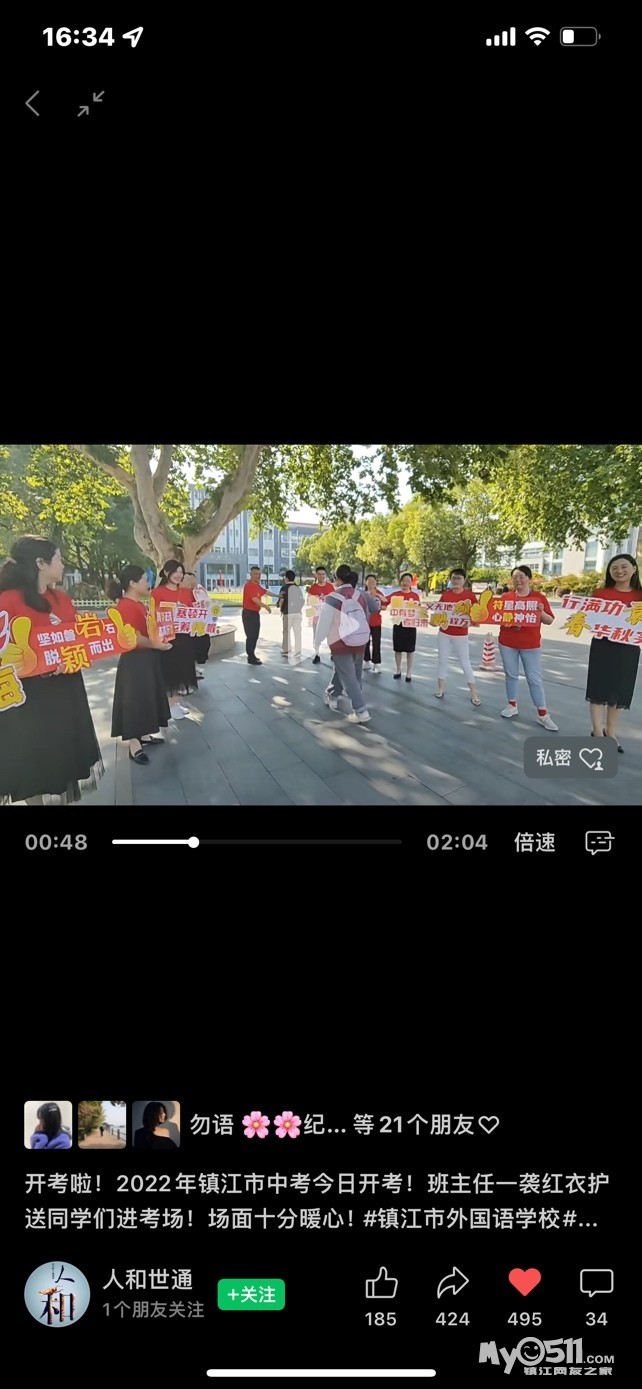Minimize the video with the collapse icon
This screenshot has height=1389, width=642.
[91, 103]
